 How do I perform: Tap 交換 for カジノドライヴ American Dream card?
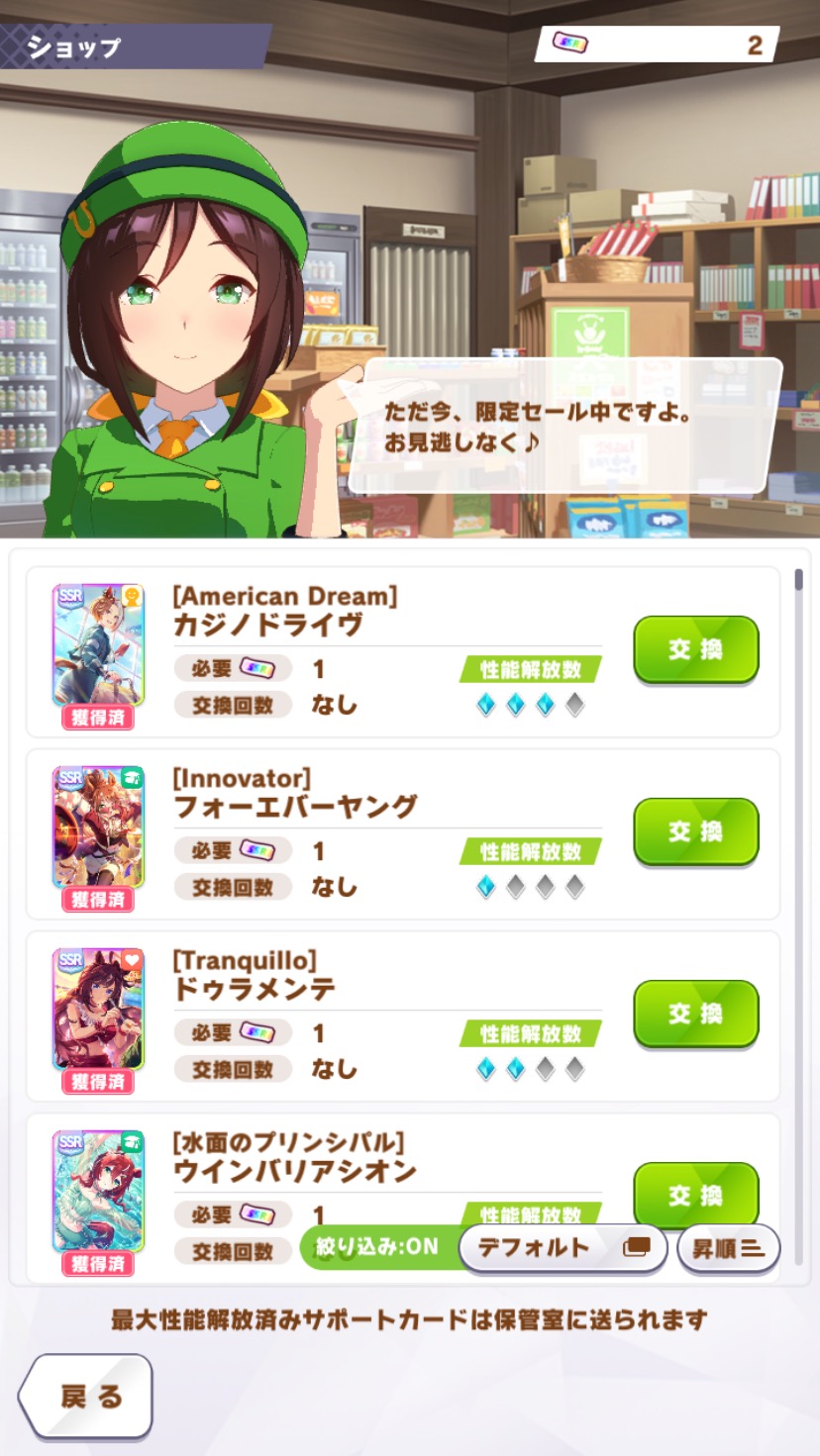tap(695, 649)
